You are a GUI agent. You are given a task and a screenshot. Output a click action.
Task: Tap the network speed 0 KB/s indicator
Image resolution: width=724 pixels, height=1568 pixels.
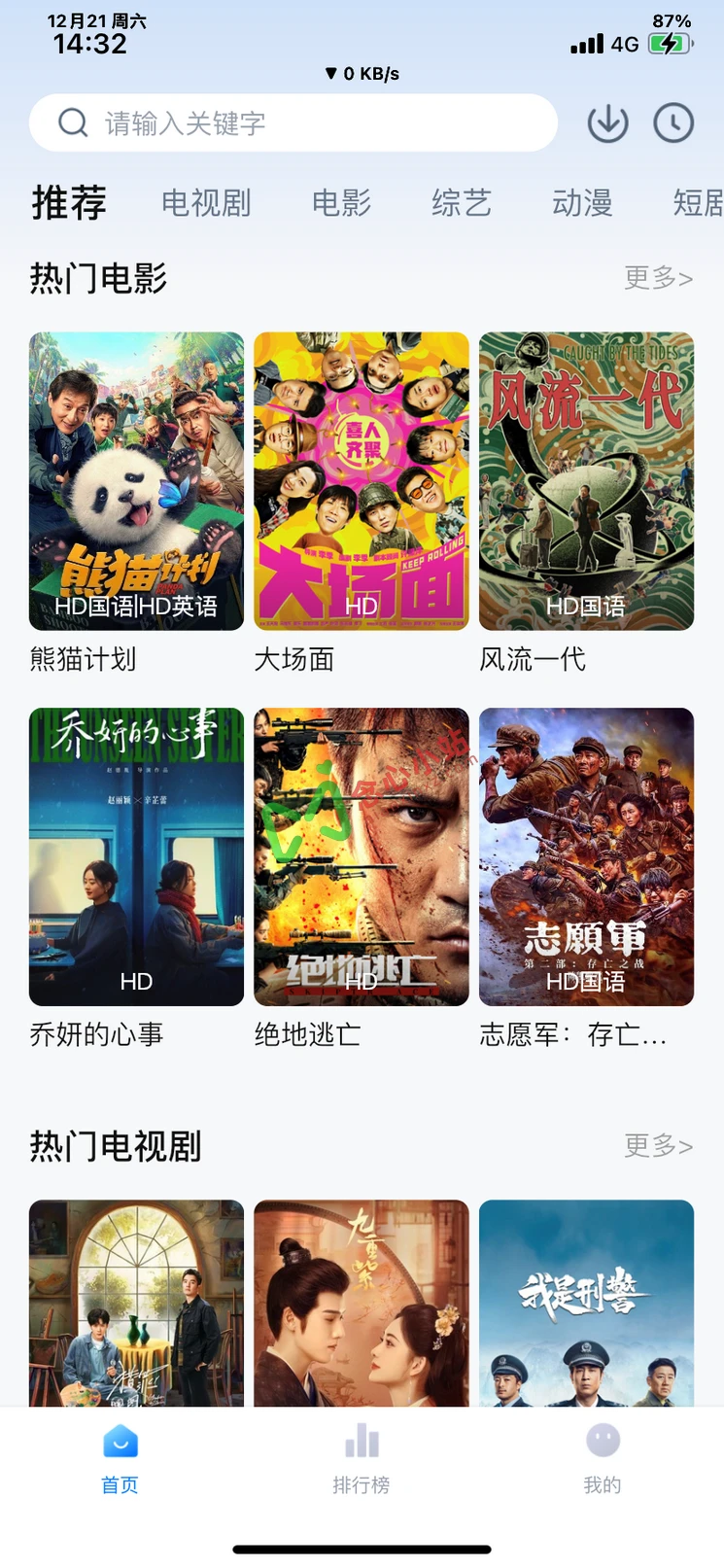tap(362, 74)
